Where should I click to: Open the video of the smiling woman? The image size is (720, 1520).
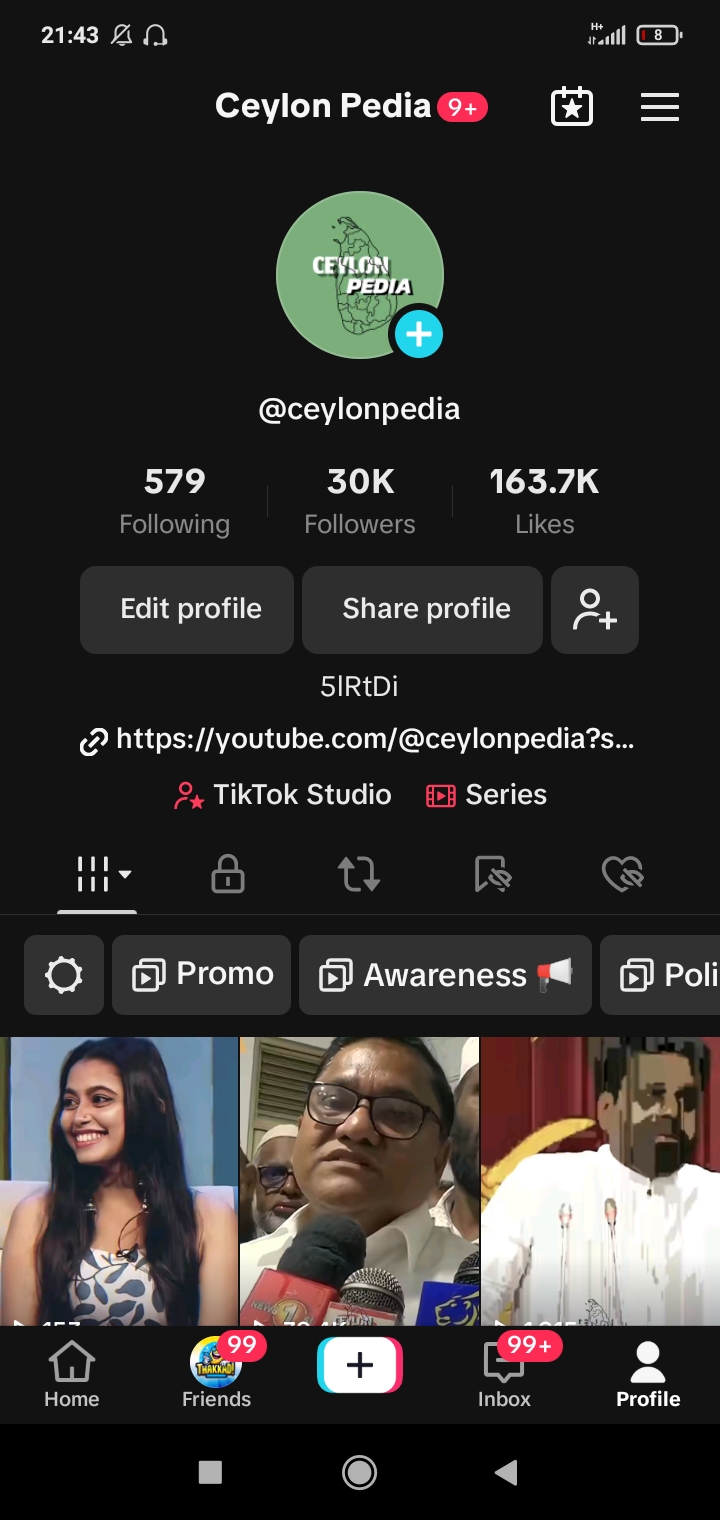118,1180
